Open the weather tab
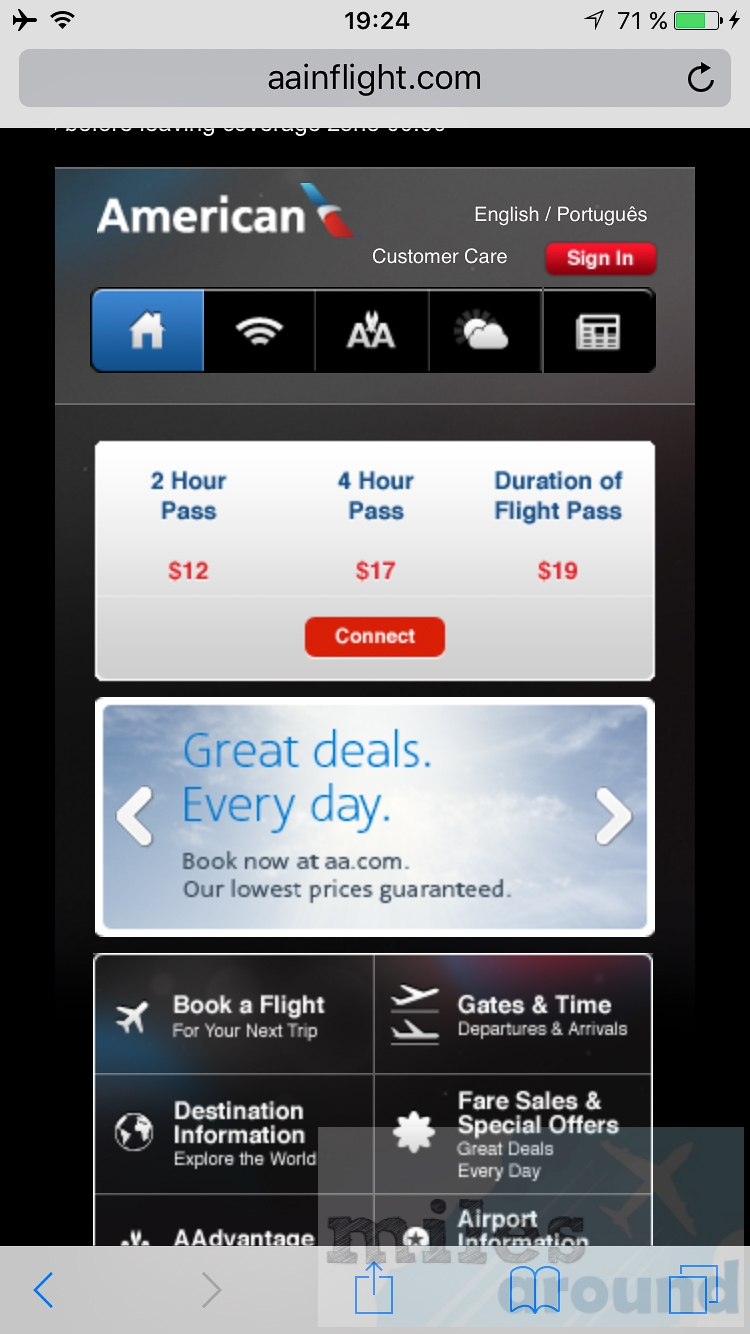750x1334 pixels. click(x=484, y=331)
